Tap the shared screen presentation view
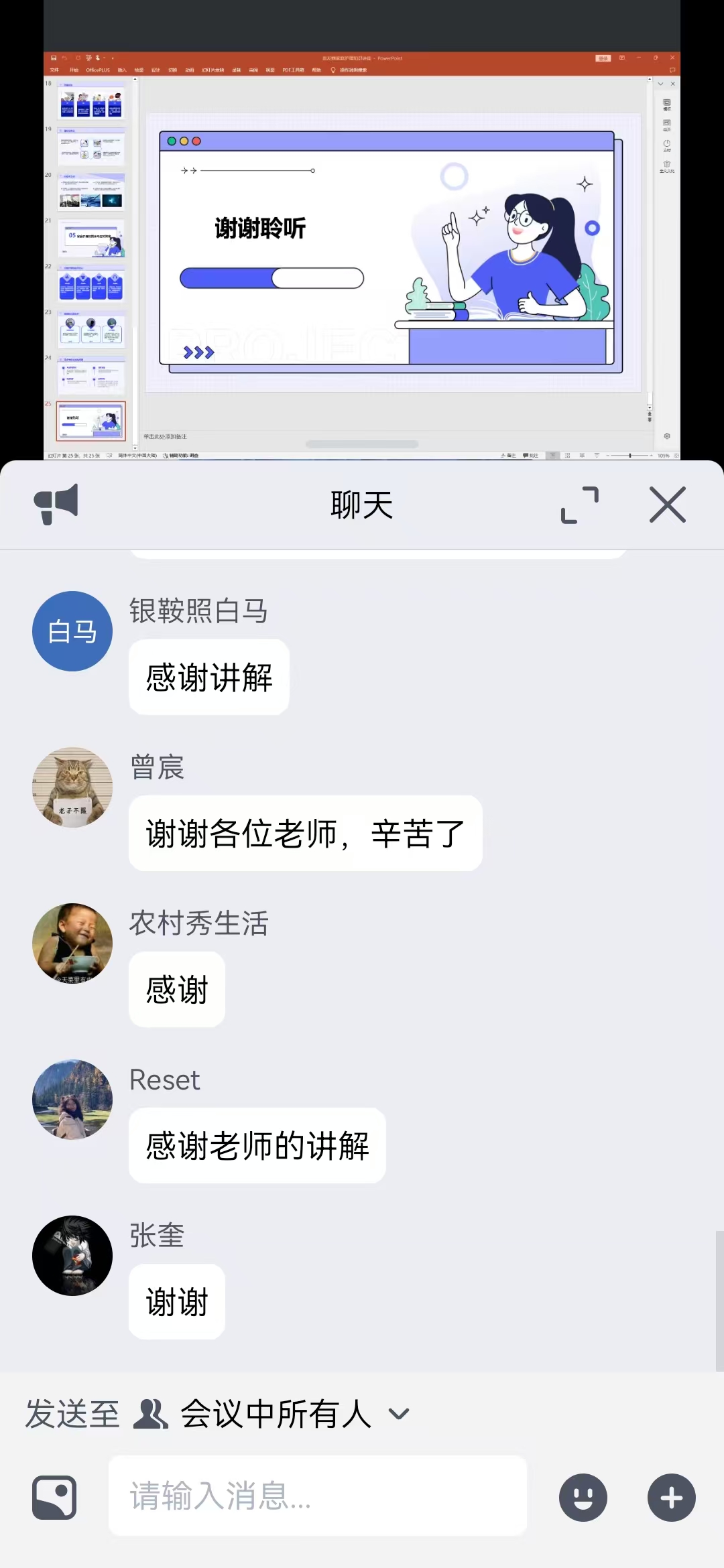724x1568 pixels. pyautogui.click(x=362, y=255)
